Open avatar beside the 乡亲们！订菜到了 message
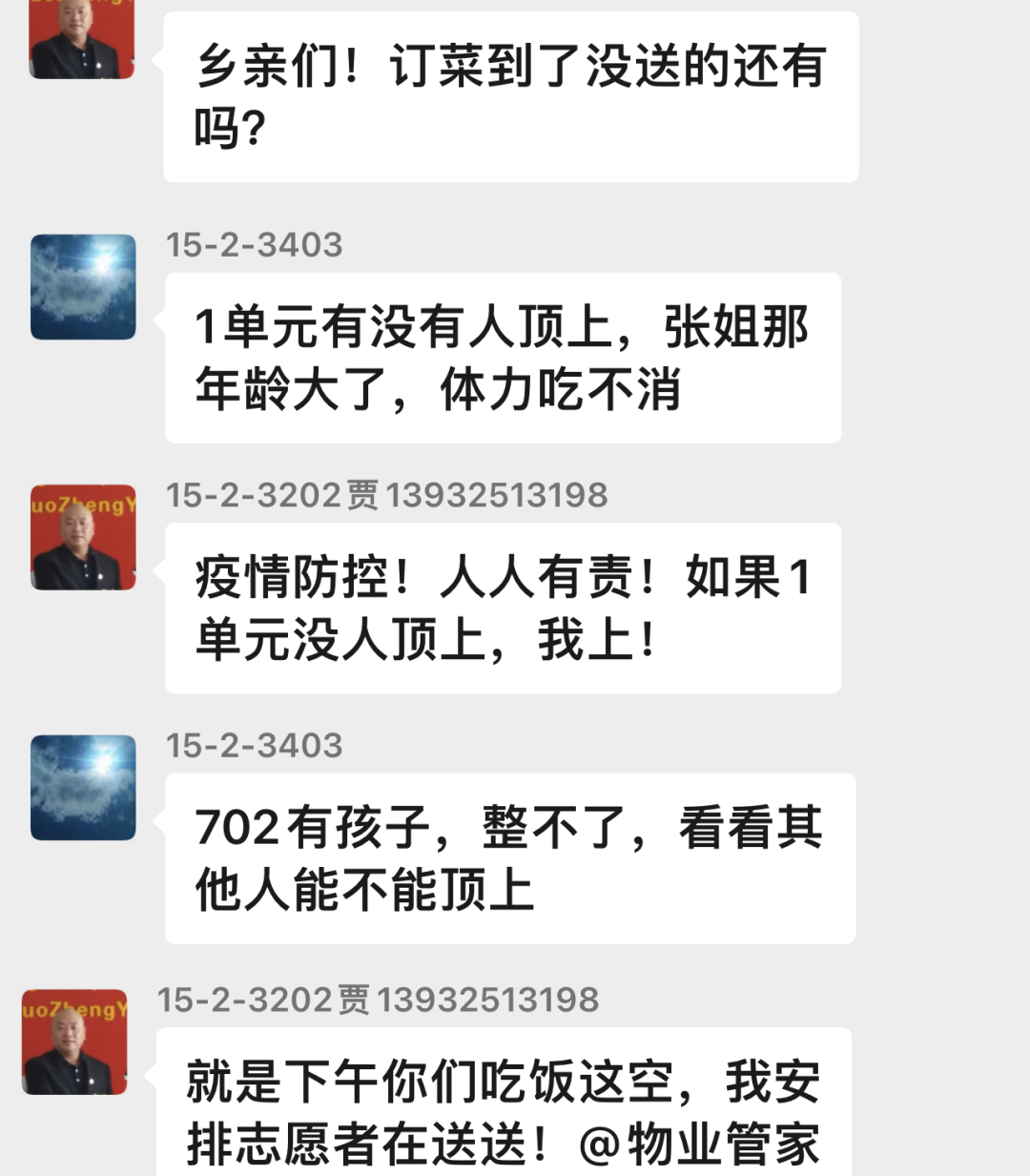This screenshot has width=1030, height=1176. [81, 38]
